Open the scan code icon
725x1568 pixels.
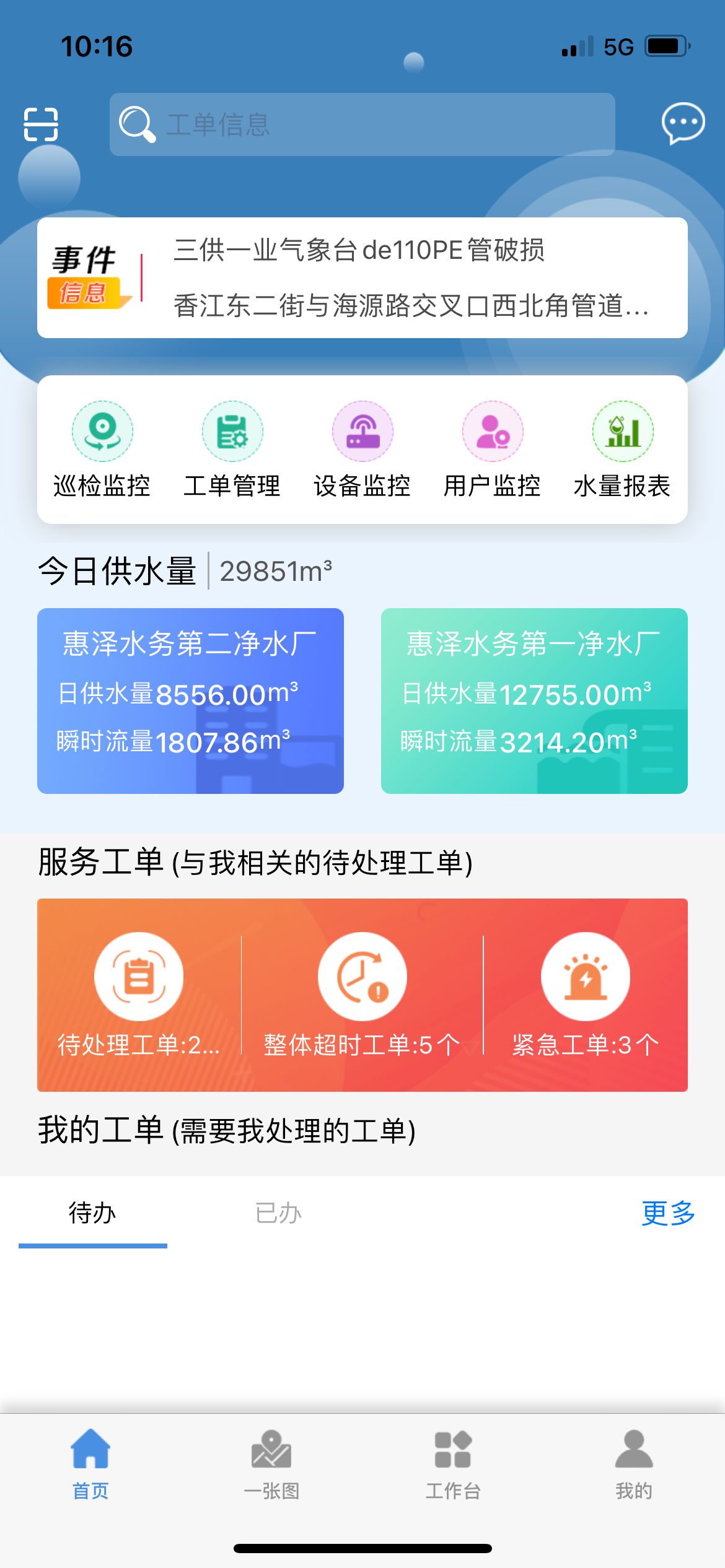[x=41, y=124]
